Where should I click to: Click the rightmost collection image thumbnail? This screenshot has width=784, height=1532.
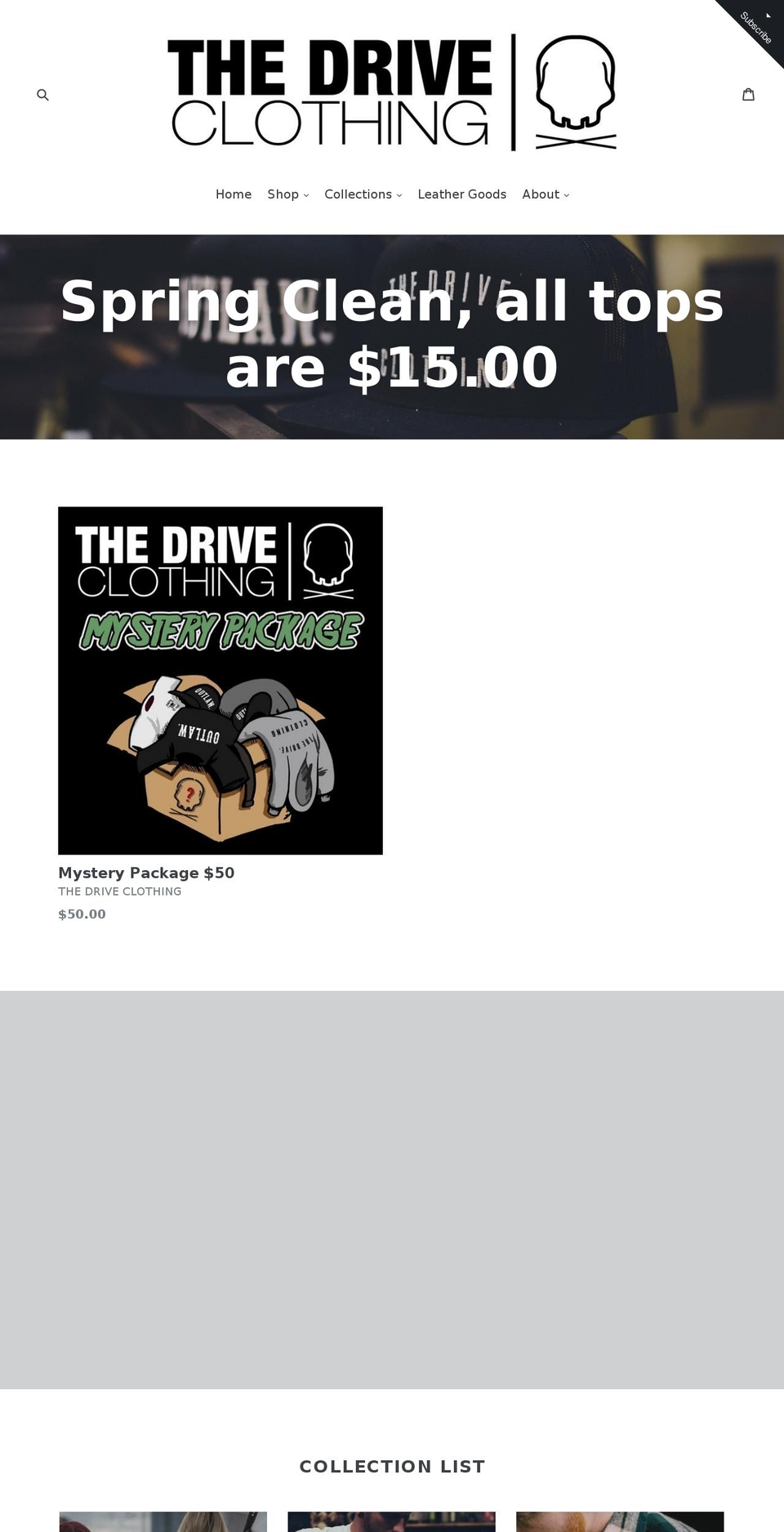point(619,1521)
